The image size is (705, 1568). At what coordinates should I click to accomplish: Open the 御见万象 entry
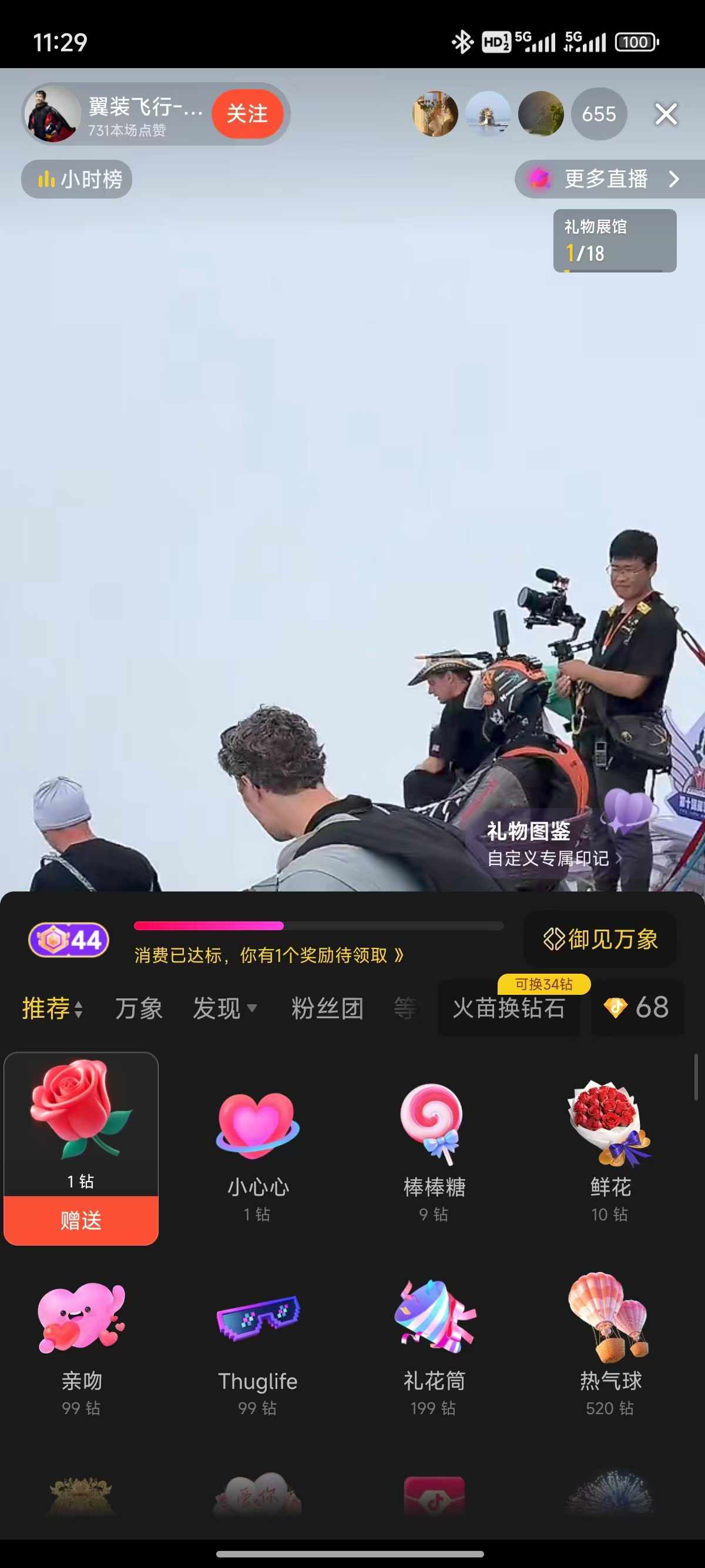click(x=600, y=938)
